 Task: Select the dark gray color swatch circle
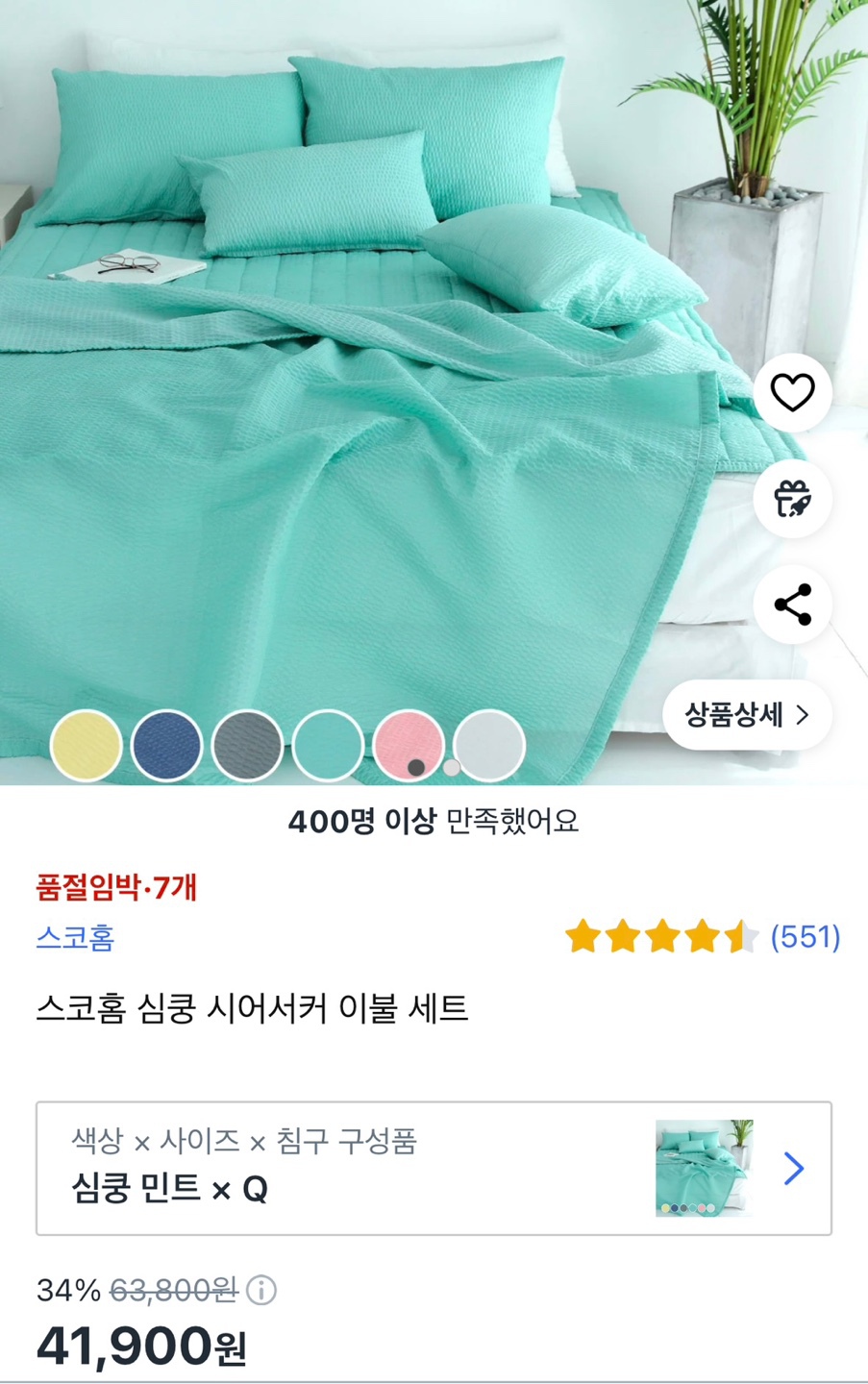(248, 747)
